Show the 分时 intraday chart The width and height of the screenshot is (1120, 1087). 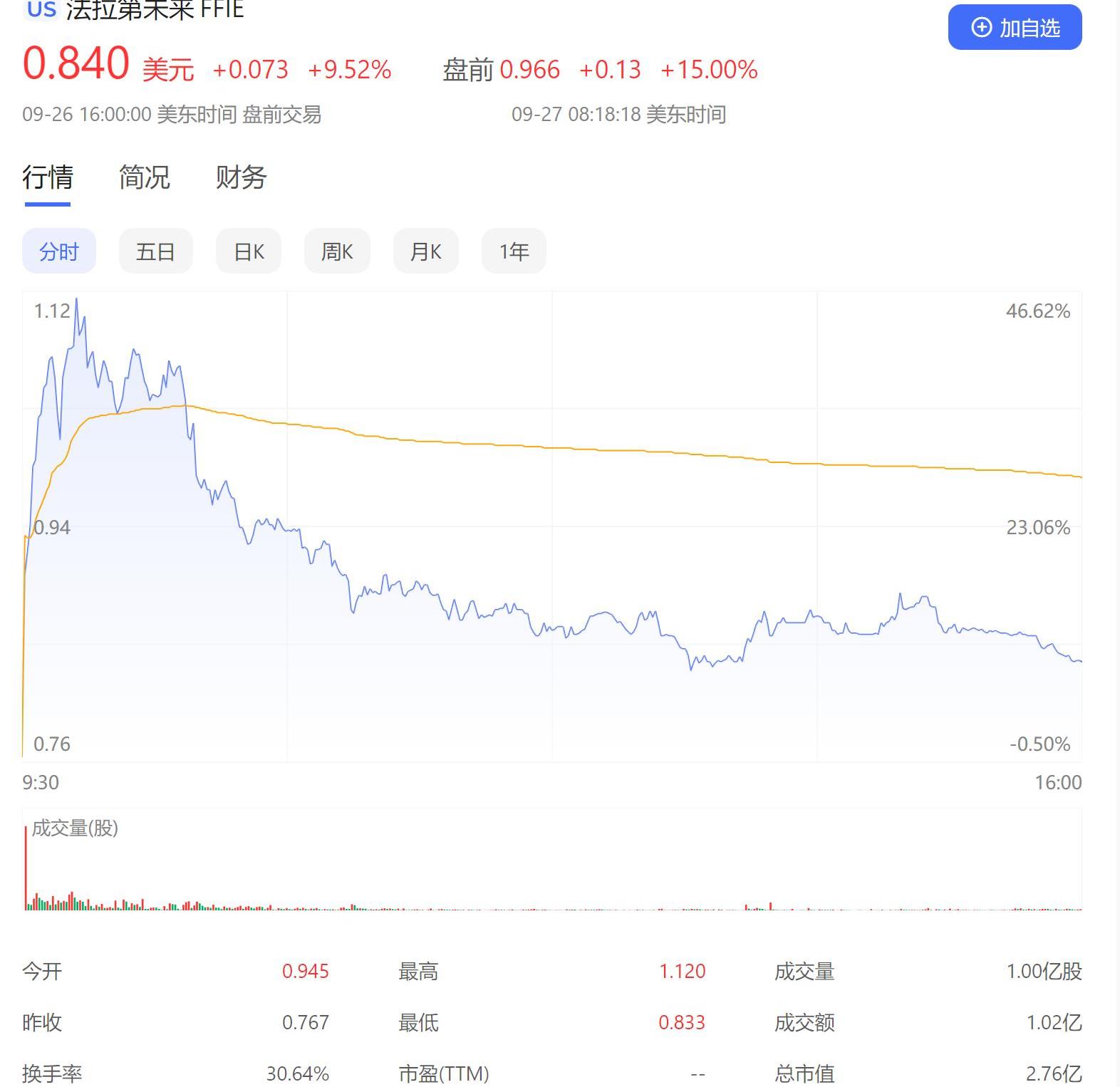click(x=59, y=251)
